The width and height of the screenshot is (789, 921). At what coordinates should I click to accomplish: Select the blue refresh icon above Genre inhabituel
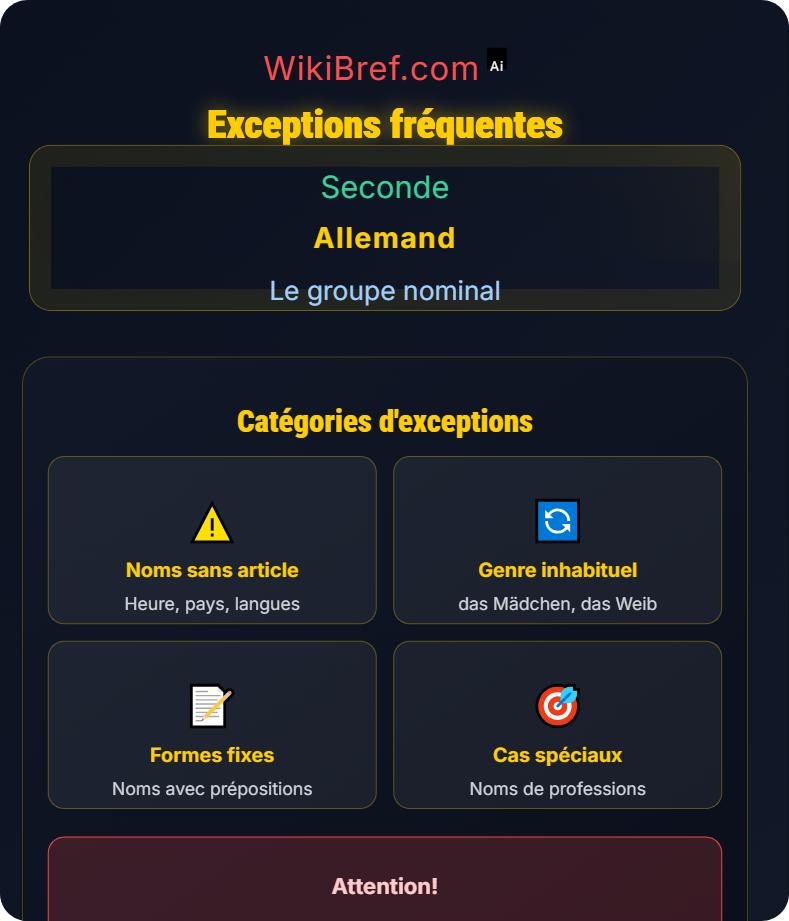click(x=557, y=519)
